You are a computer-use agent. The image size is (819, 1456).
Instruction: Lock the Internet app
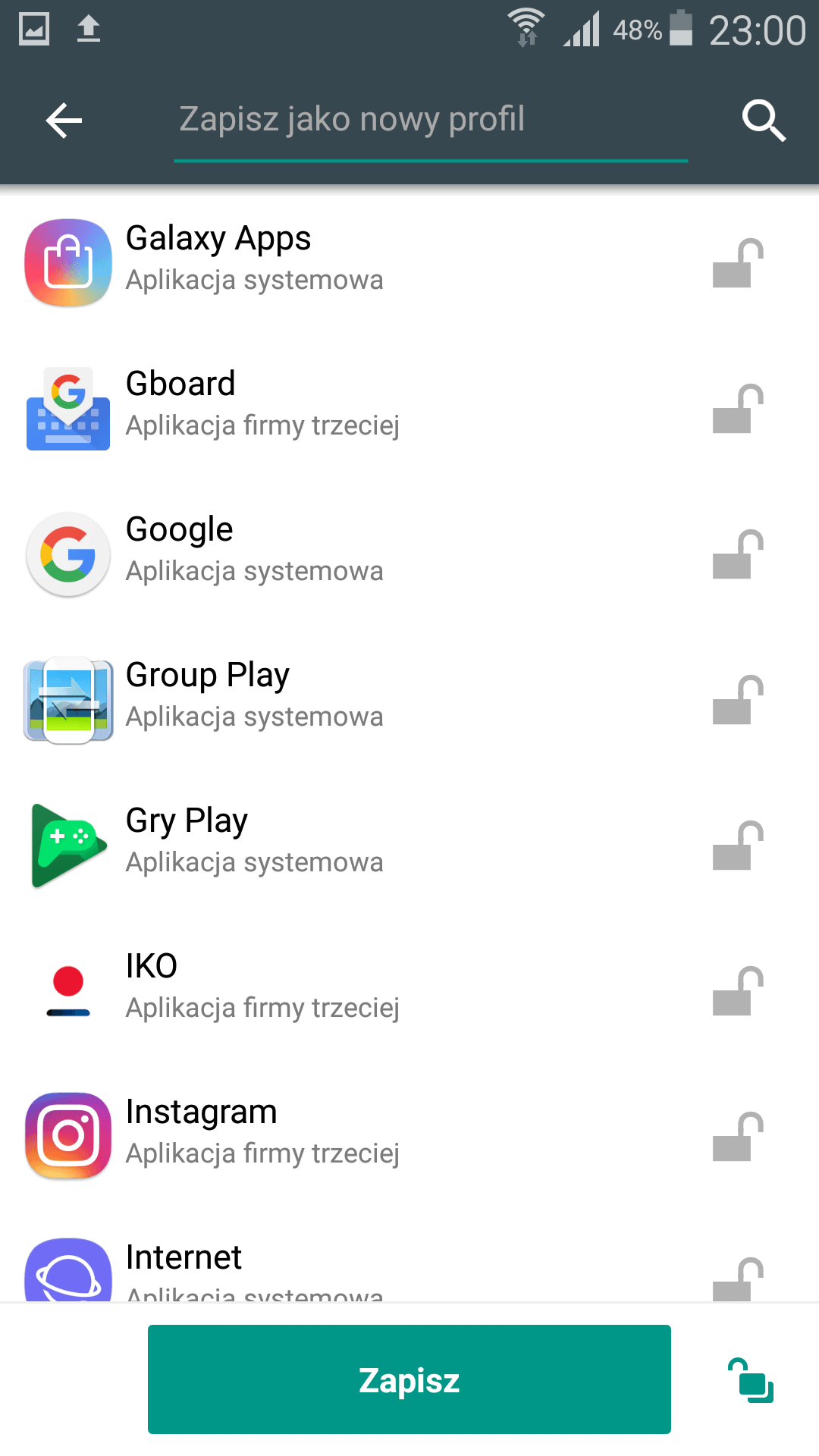(738, 1279)
